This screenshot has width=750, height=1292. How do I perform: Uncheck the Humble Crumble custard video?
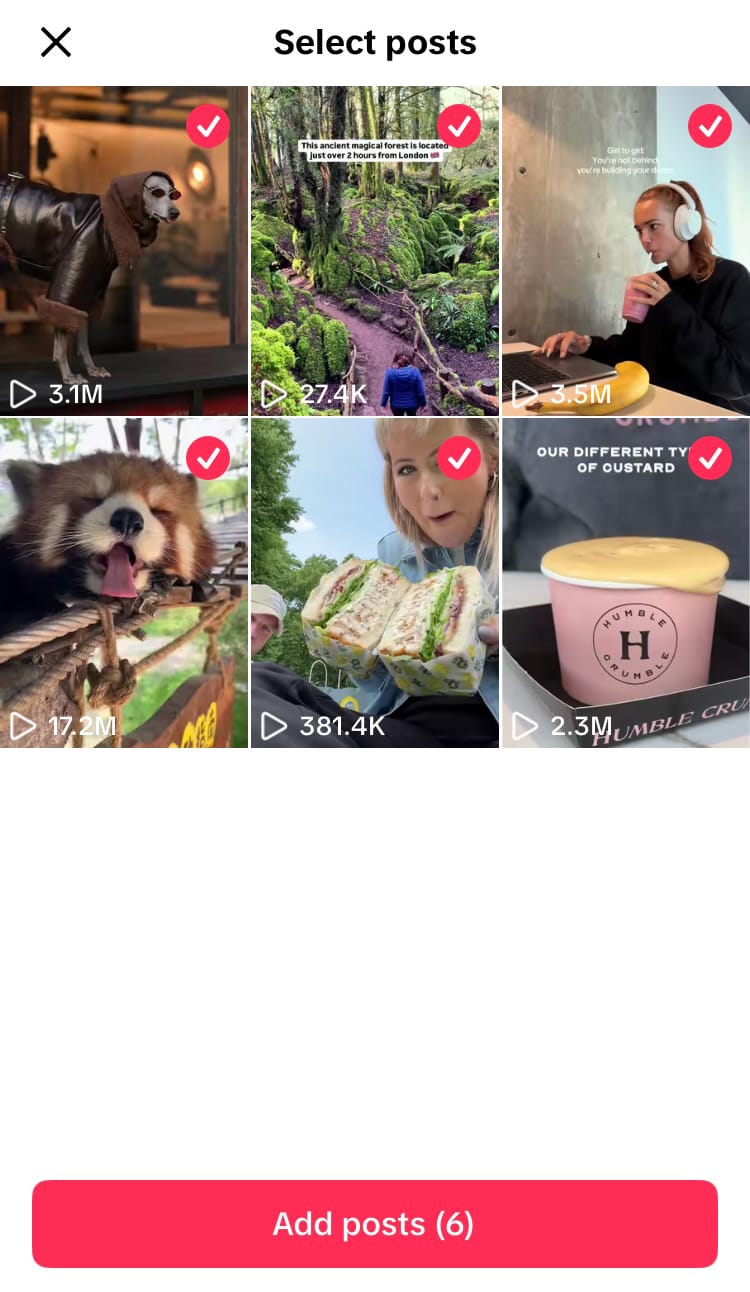click(710, 458)
